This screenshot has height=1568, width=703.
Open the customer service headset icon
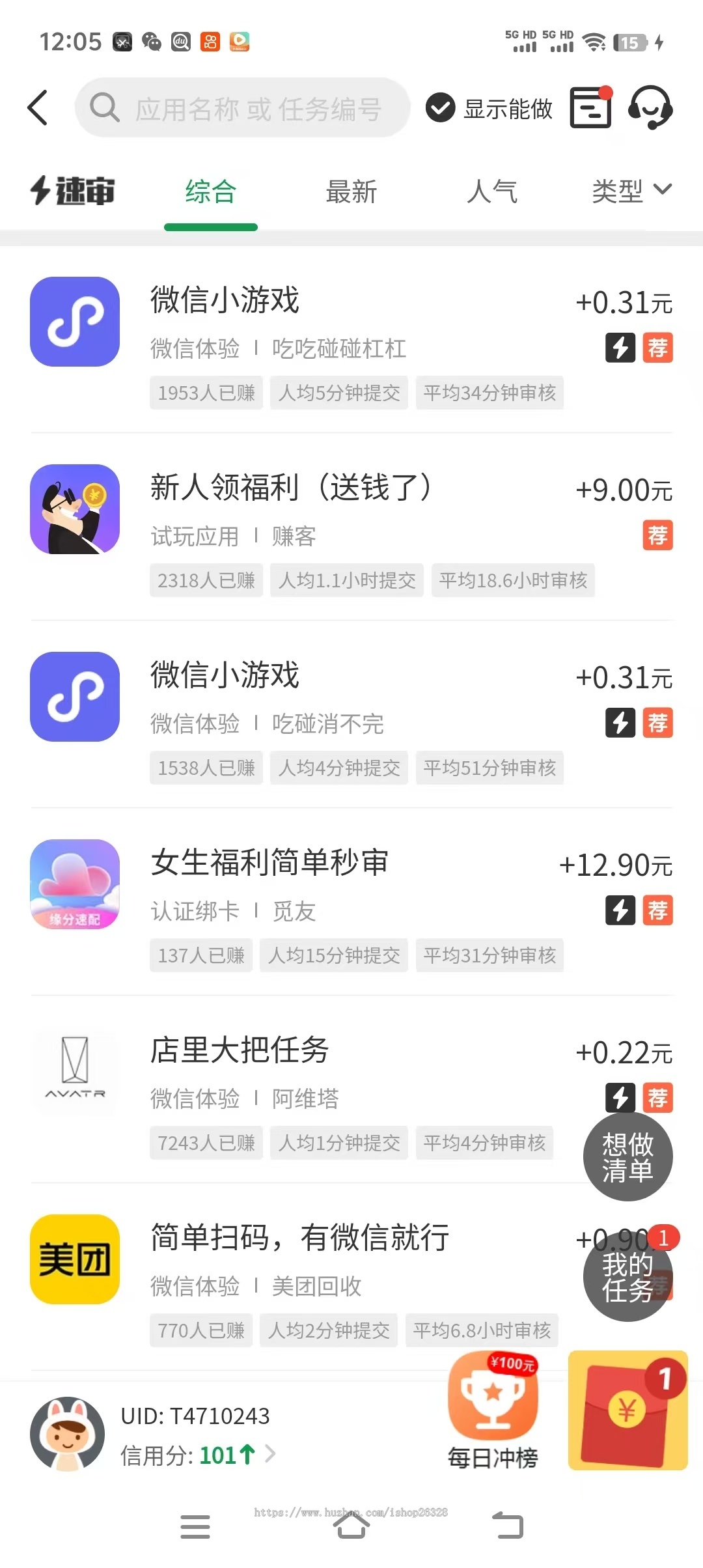click(651, 108)
